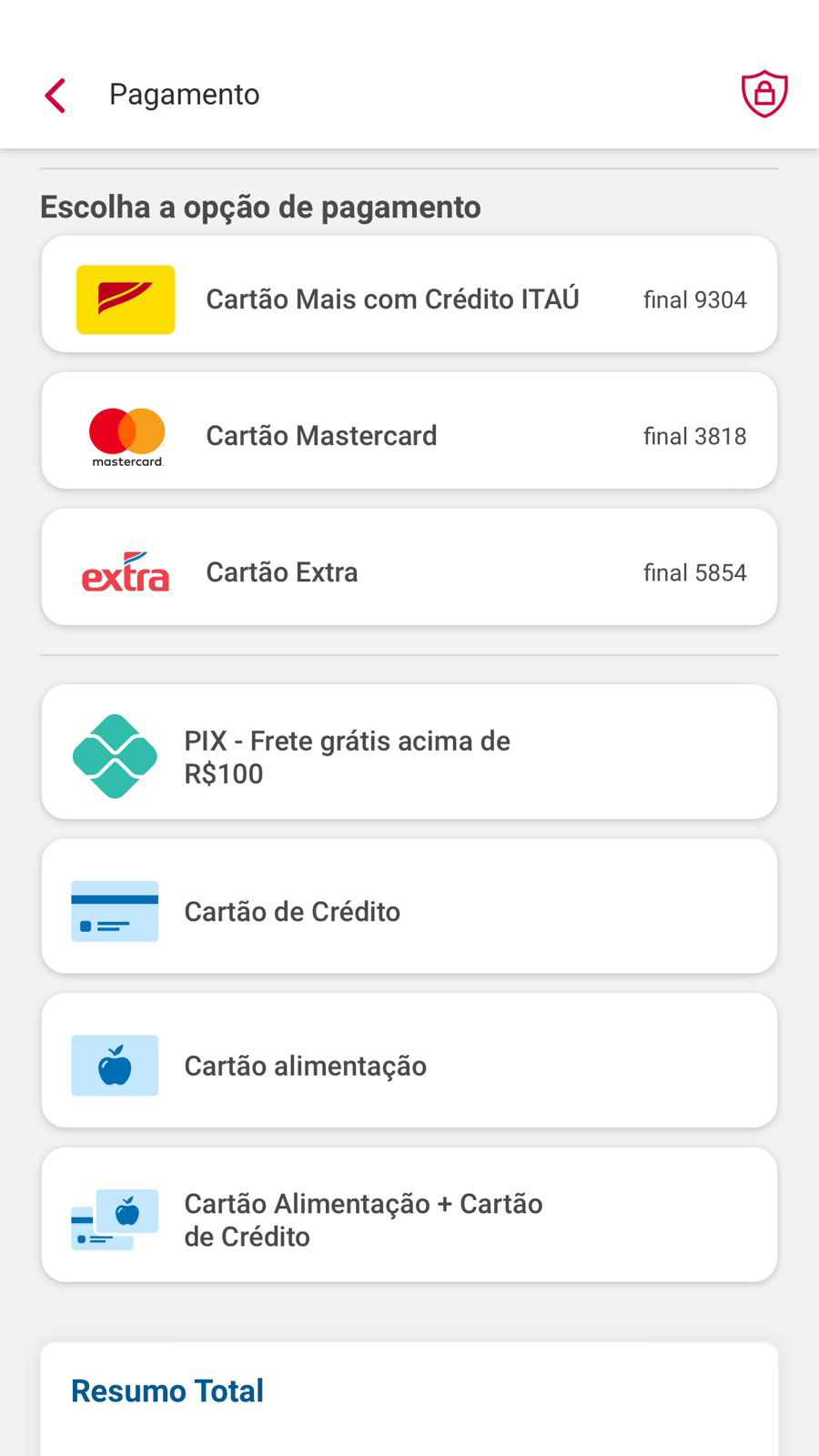Select Cartão Mais com Crédito ITAÚ

[409, 294]
